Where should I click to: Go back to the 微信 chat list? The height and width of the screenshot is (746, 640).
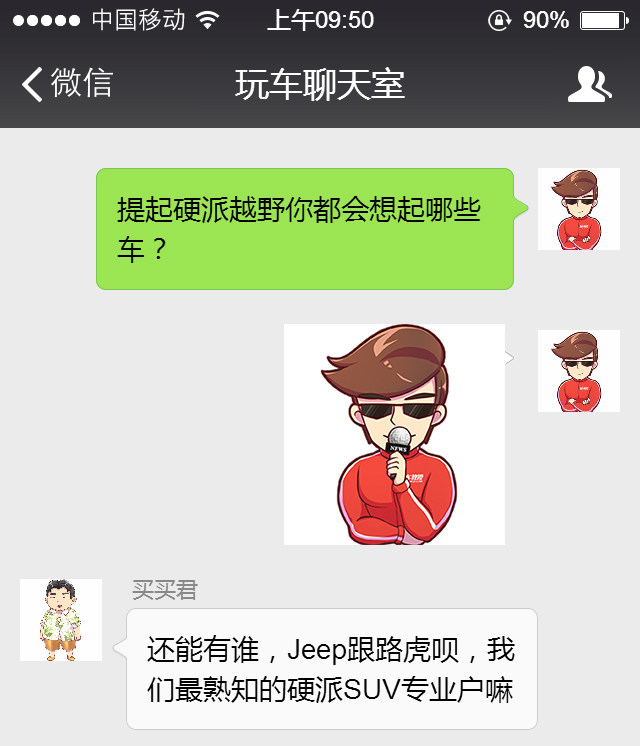click(66, 84)
